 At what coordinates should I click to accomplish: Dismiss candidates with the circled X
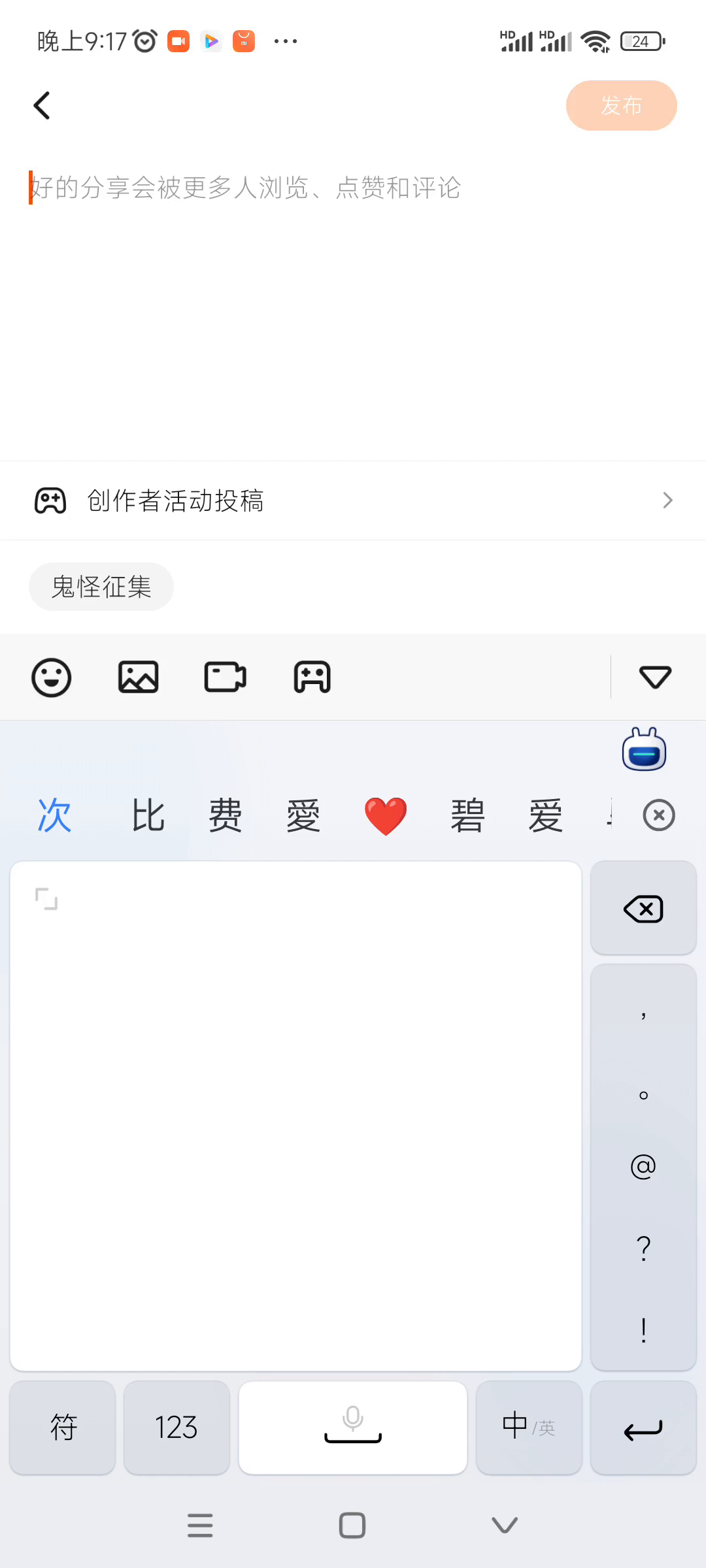pos(659,815)
